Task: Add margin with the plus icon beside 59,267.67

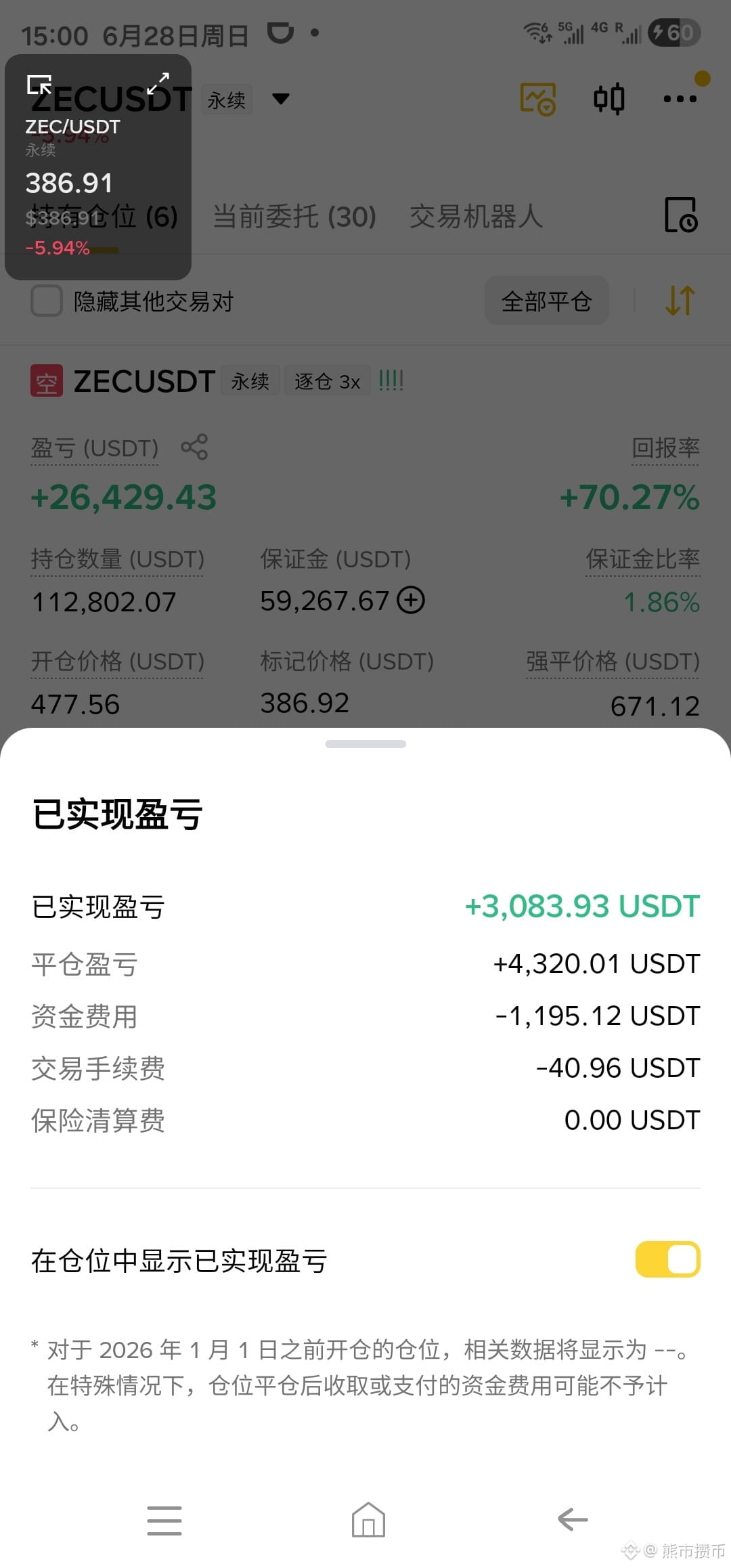Action: tap(410, 601)
